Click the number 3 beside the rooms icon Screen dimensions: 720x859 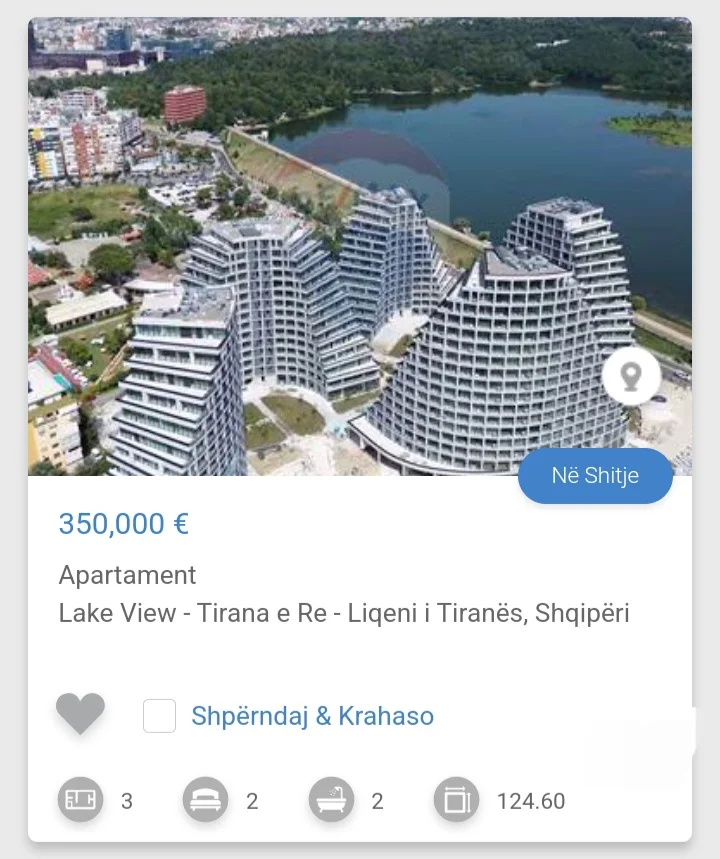[x=125, y=800]
